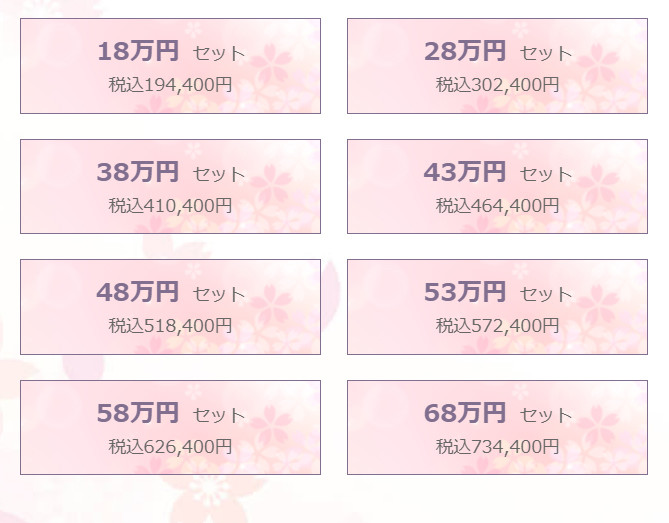Choose the 43万円 set
Viewport: 669px width, 523px height.
point(497,187)
